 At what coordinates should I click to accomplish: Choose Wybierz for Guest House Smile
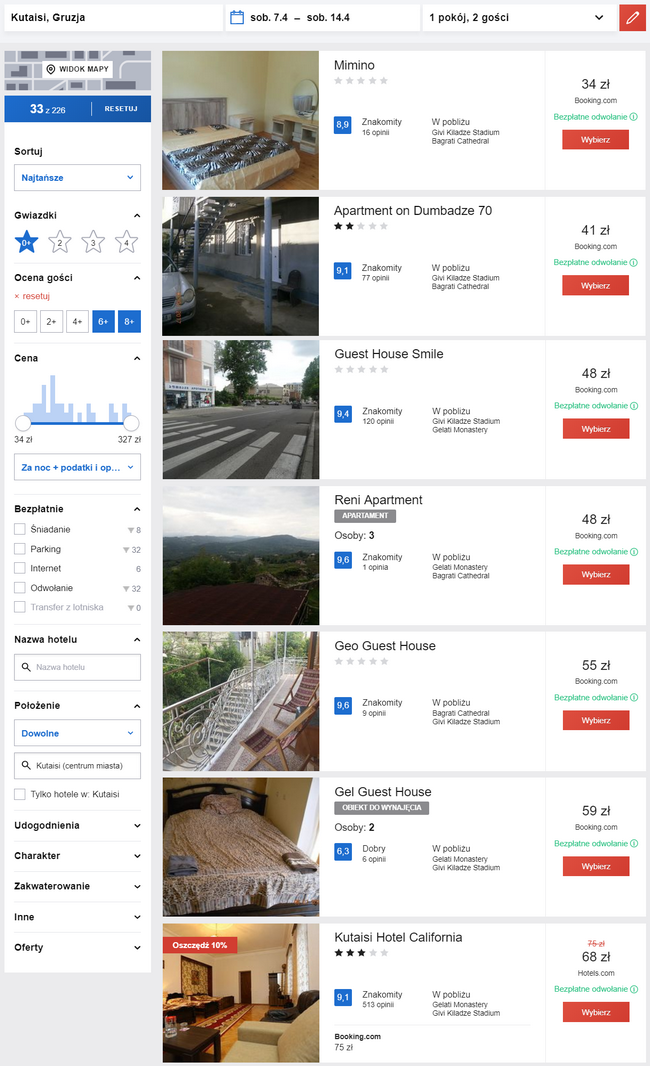(596, 429)
